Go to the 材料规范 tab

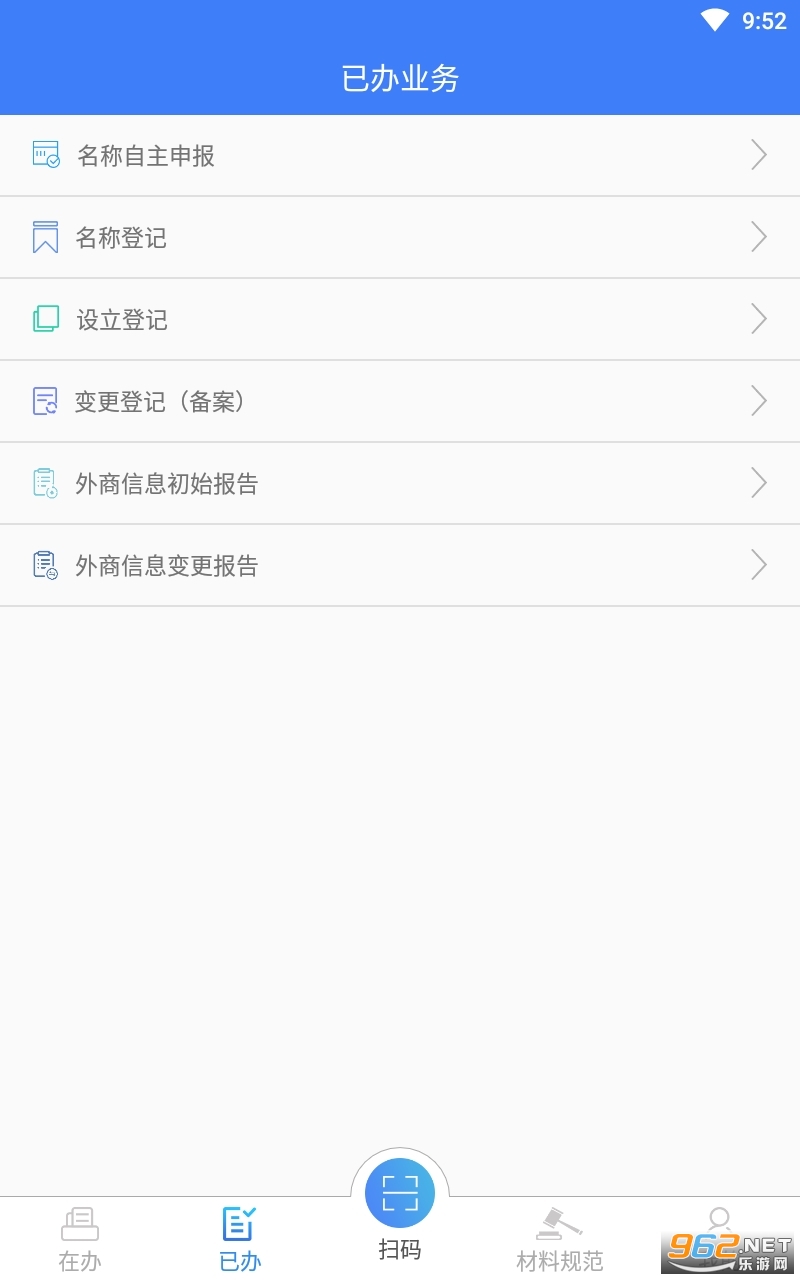[560, 1238]
